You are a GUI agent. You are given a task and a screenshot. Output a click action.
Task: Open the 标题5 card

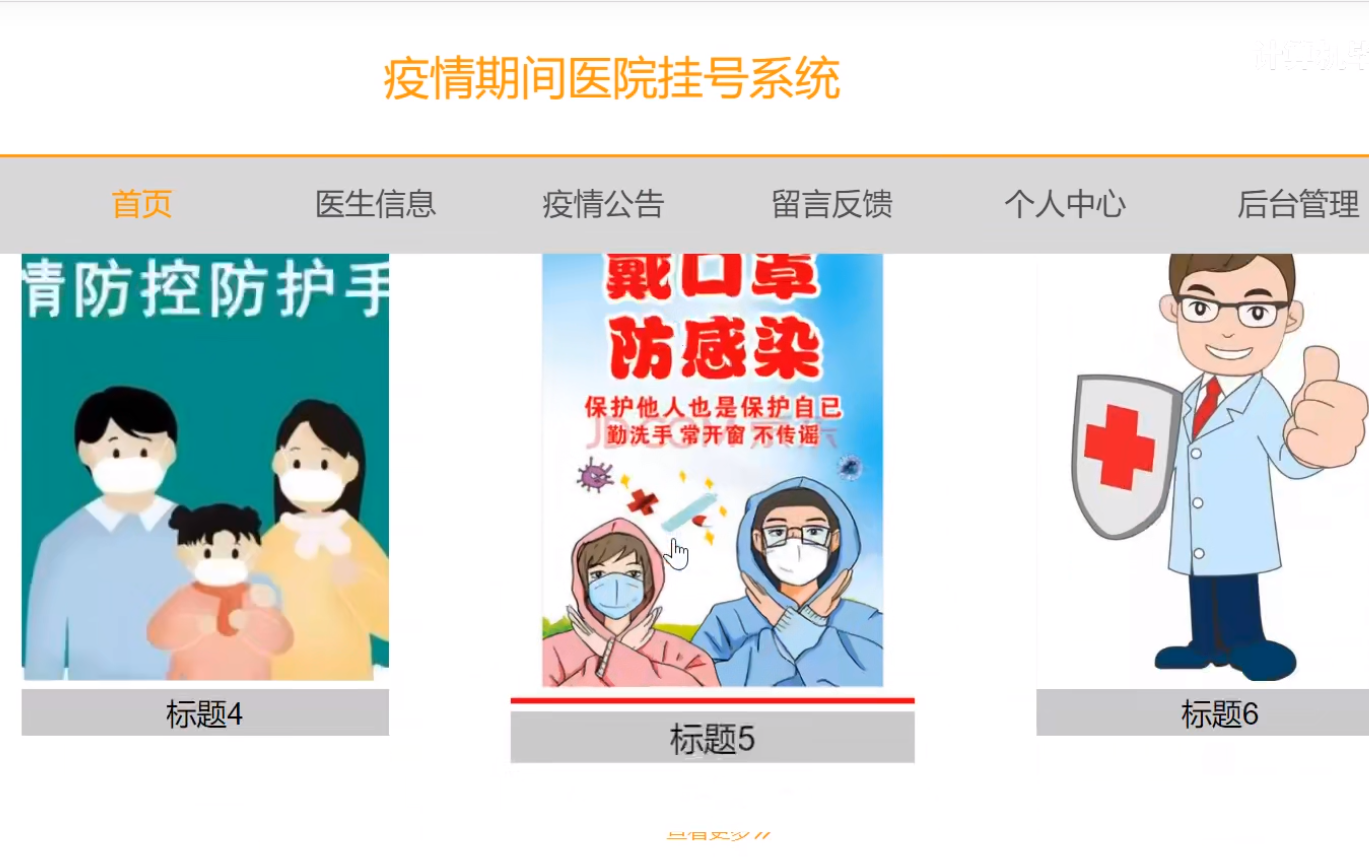(x=712, y=740)
